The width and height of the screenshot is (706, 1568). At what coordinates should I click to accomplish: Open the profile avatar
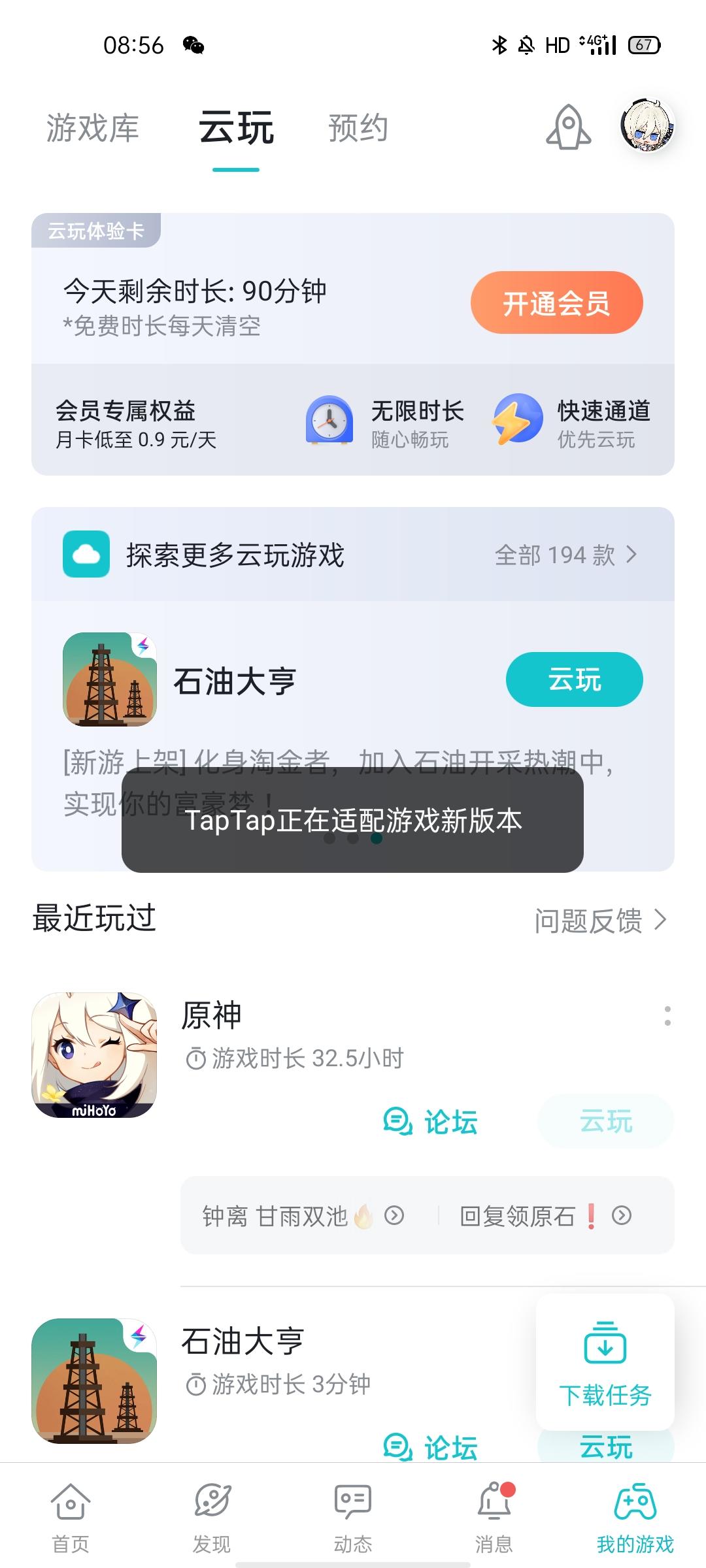pos(647,126)
